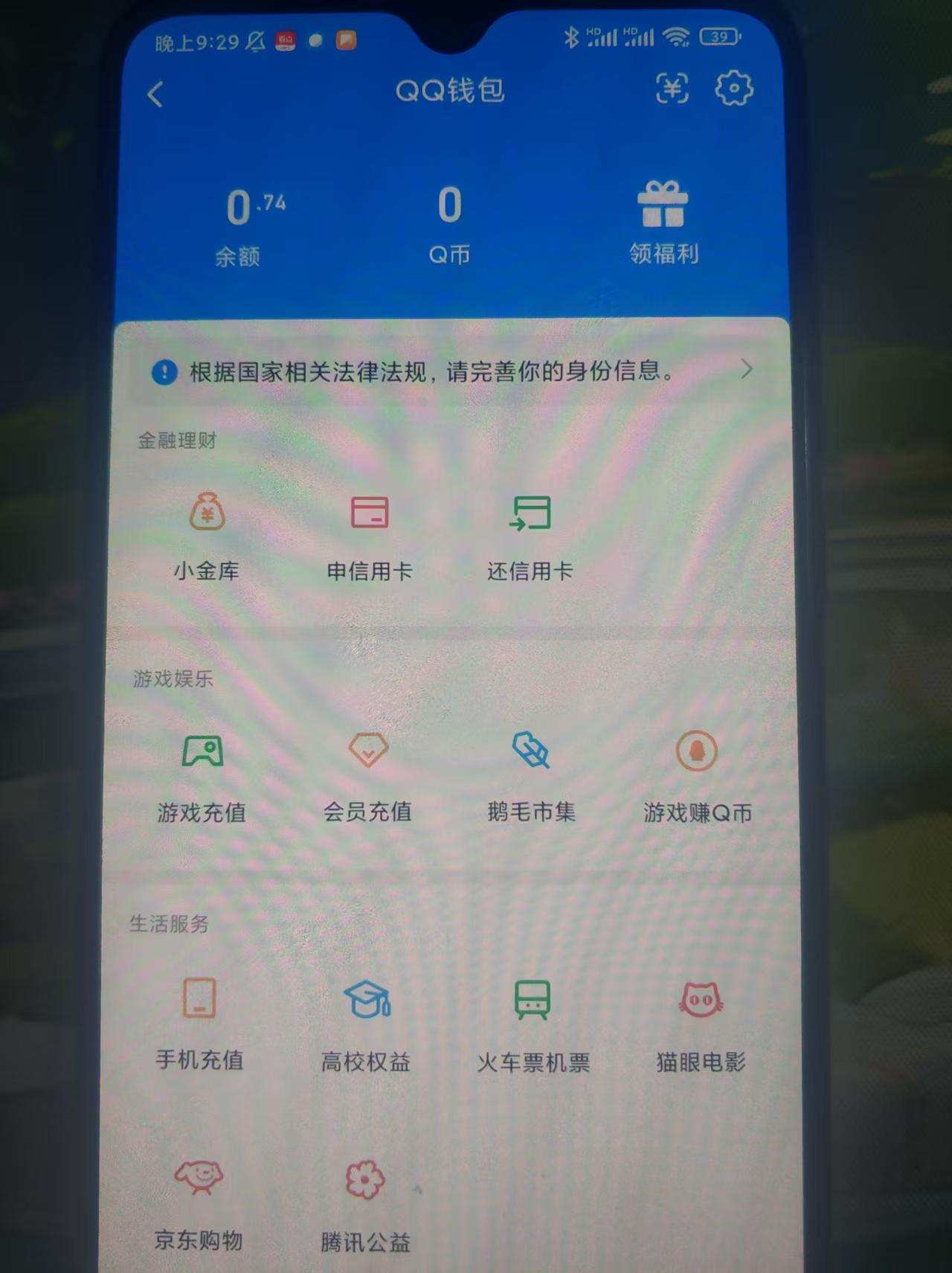Launch 游戏充值 game recharge
The height and width of the screenshot is (1273, 952).
[201, 777]
